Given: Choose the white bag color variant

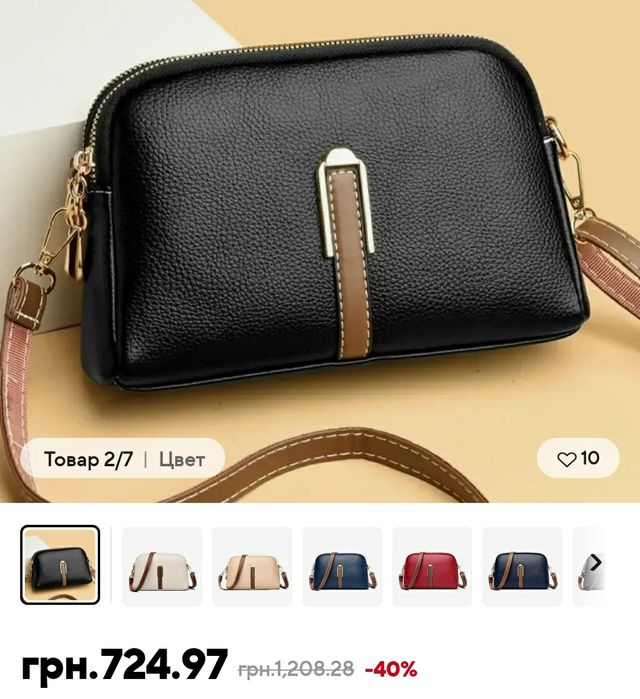Looking at the screenshot, I should (x=162, y=566).
